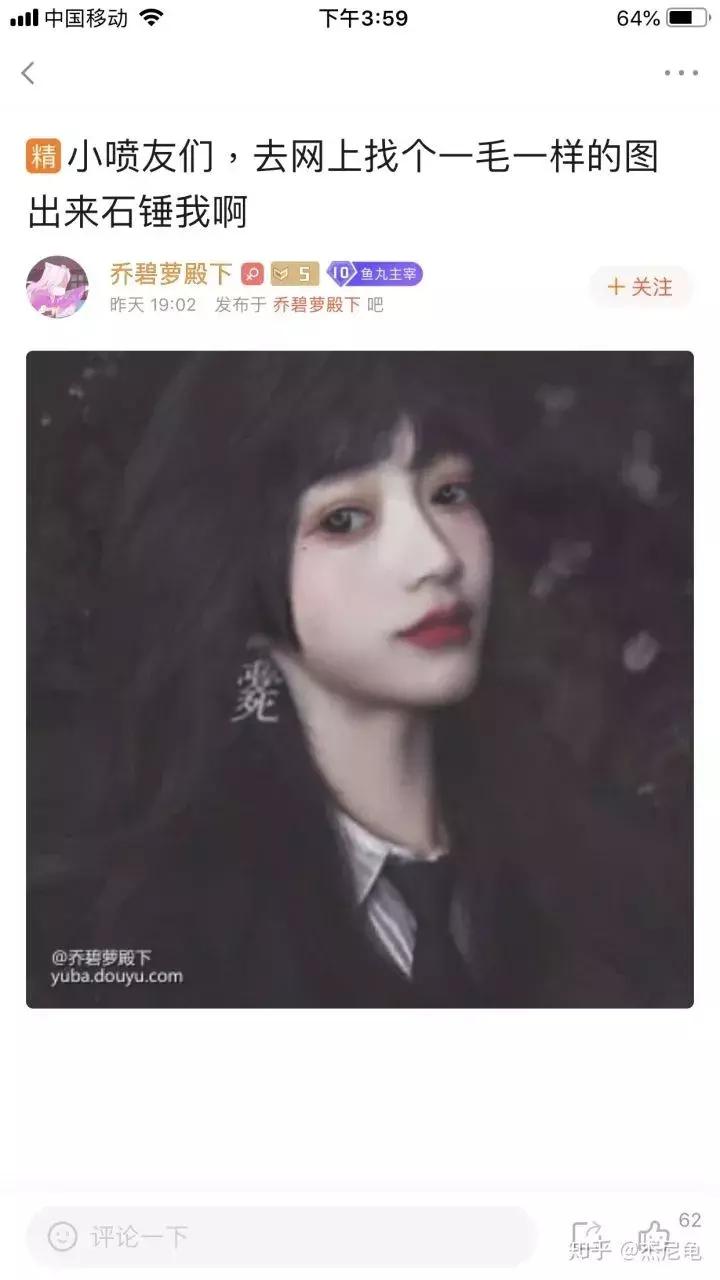Go back using the back arrow
Viewport: 720px width, 1280px height.
28,72
